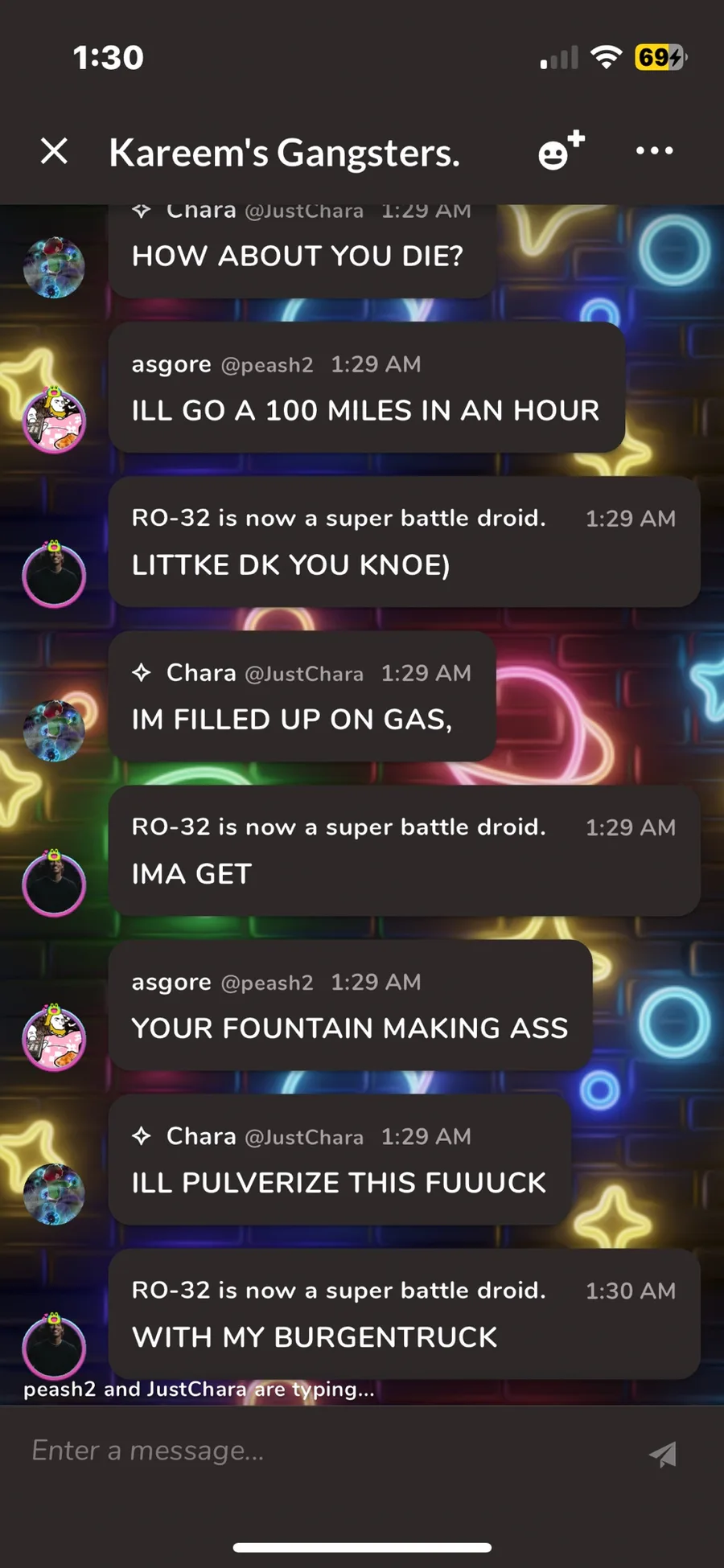Open the three-dot overflow menu
Image resolution: width=724 pixels, height=1568 pixels.
tap(654, 150)
